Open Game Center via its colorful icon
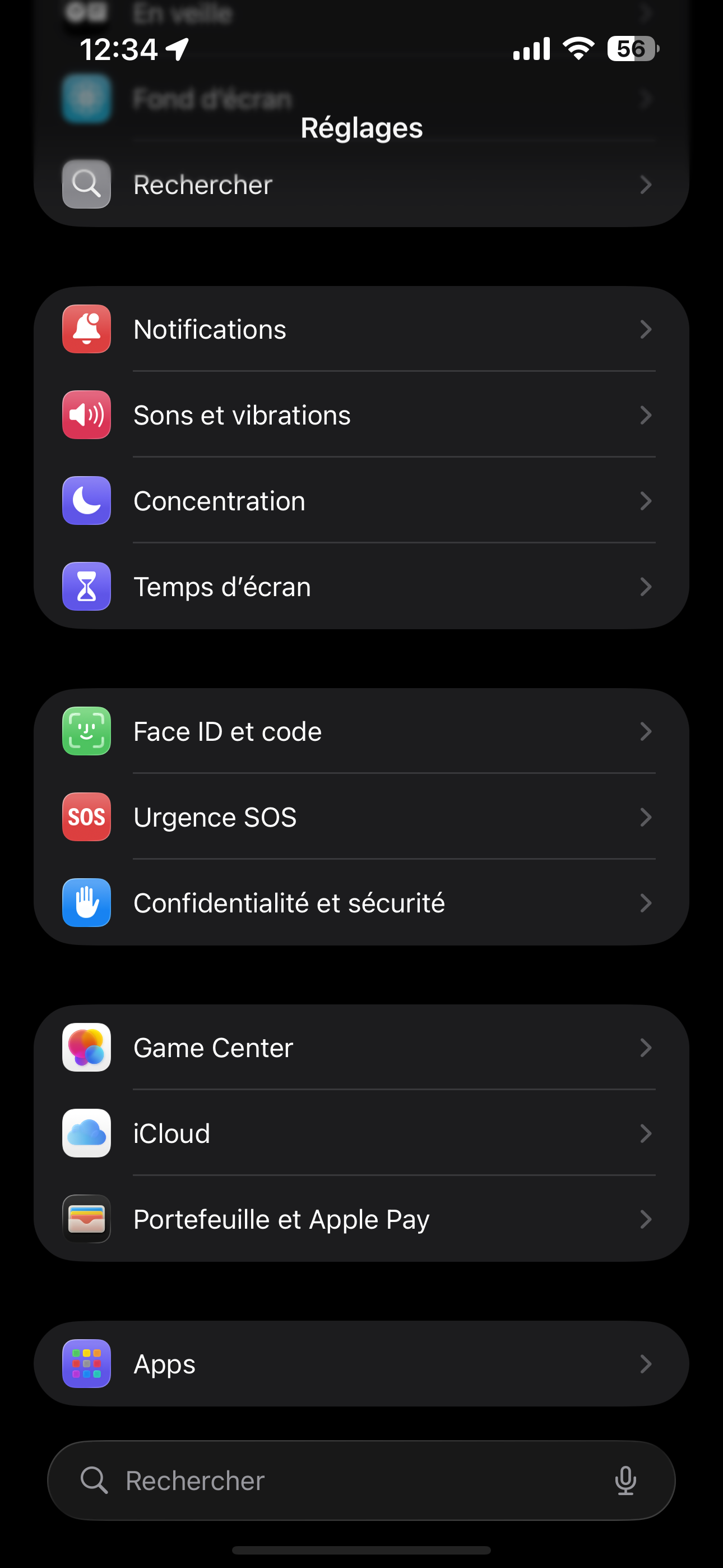This screenshot has width=723, height=1568. tap(86, 1048)
